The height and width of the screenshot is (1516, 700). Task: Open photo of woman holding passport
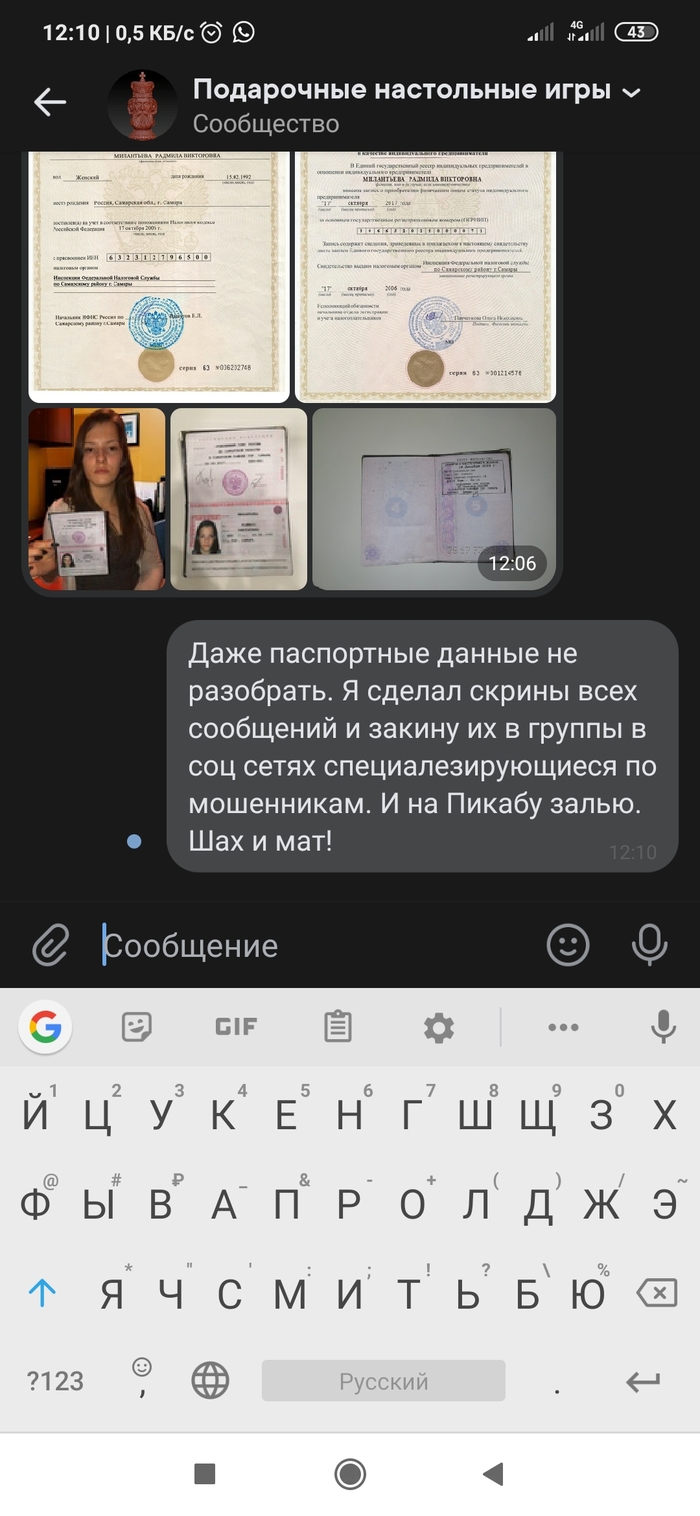(97, 499)
